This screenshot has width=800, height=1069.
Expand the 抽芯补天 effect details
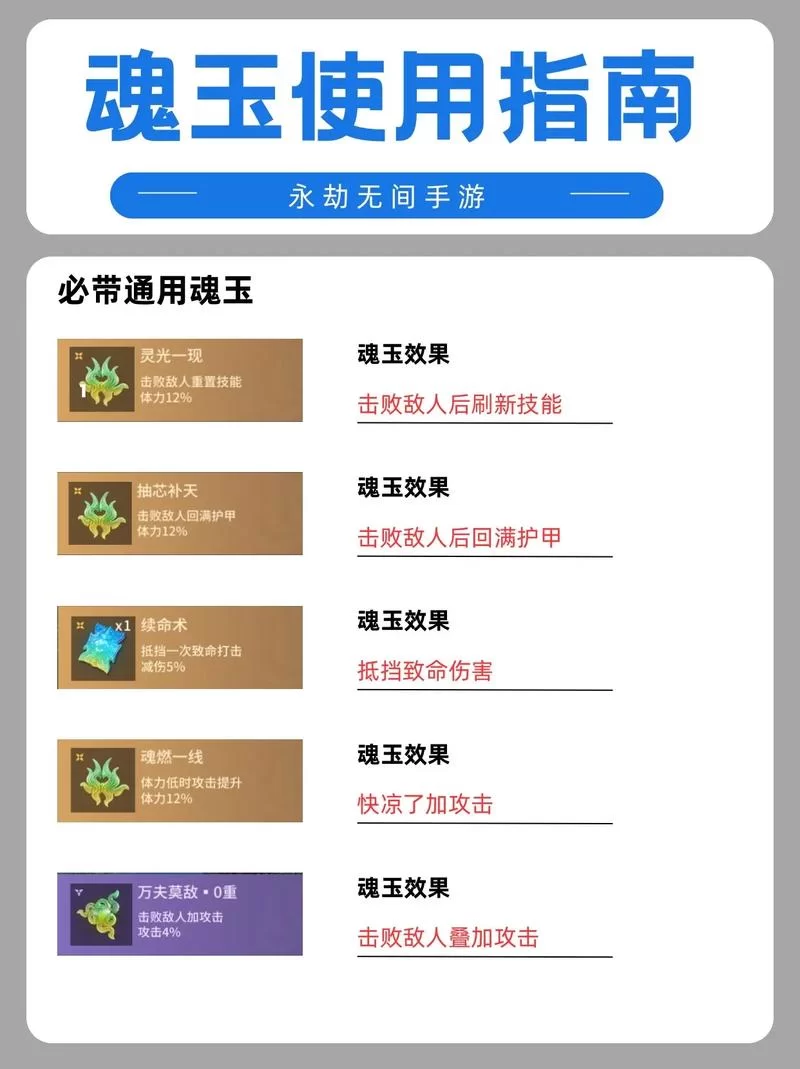coord(460,538)
